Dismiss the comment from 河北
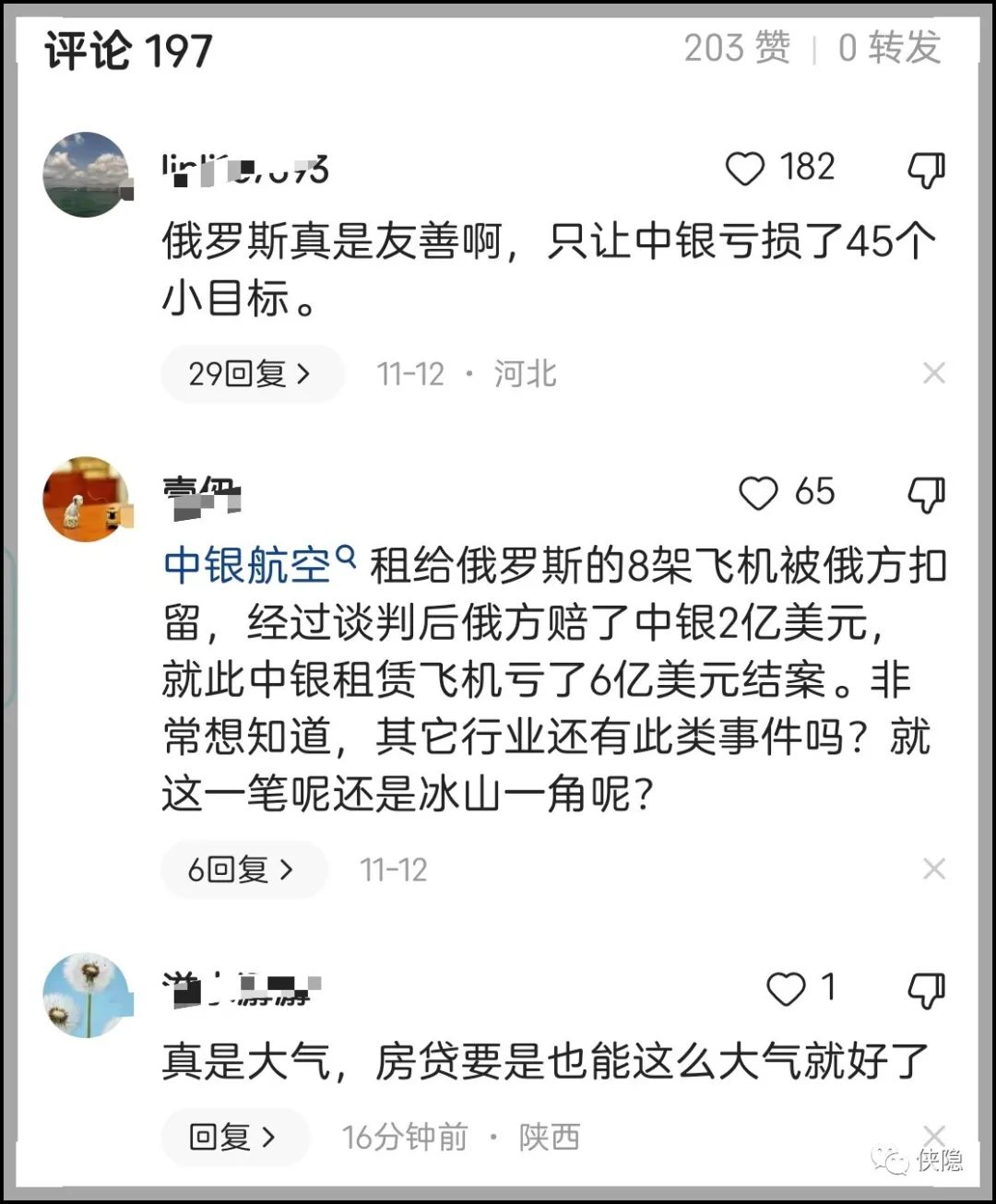The width and height of the screenshot is (996, 1204). [933, 373]
